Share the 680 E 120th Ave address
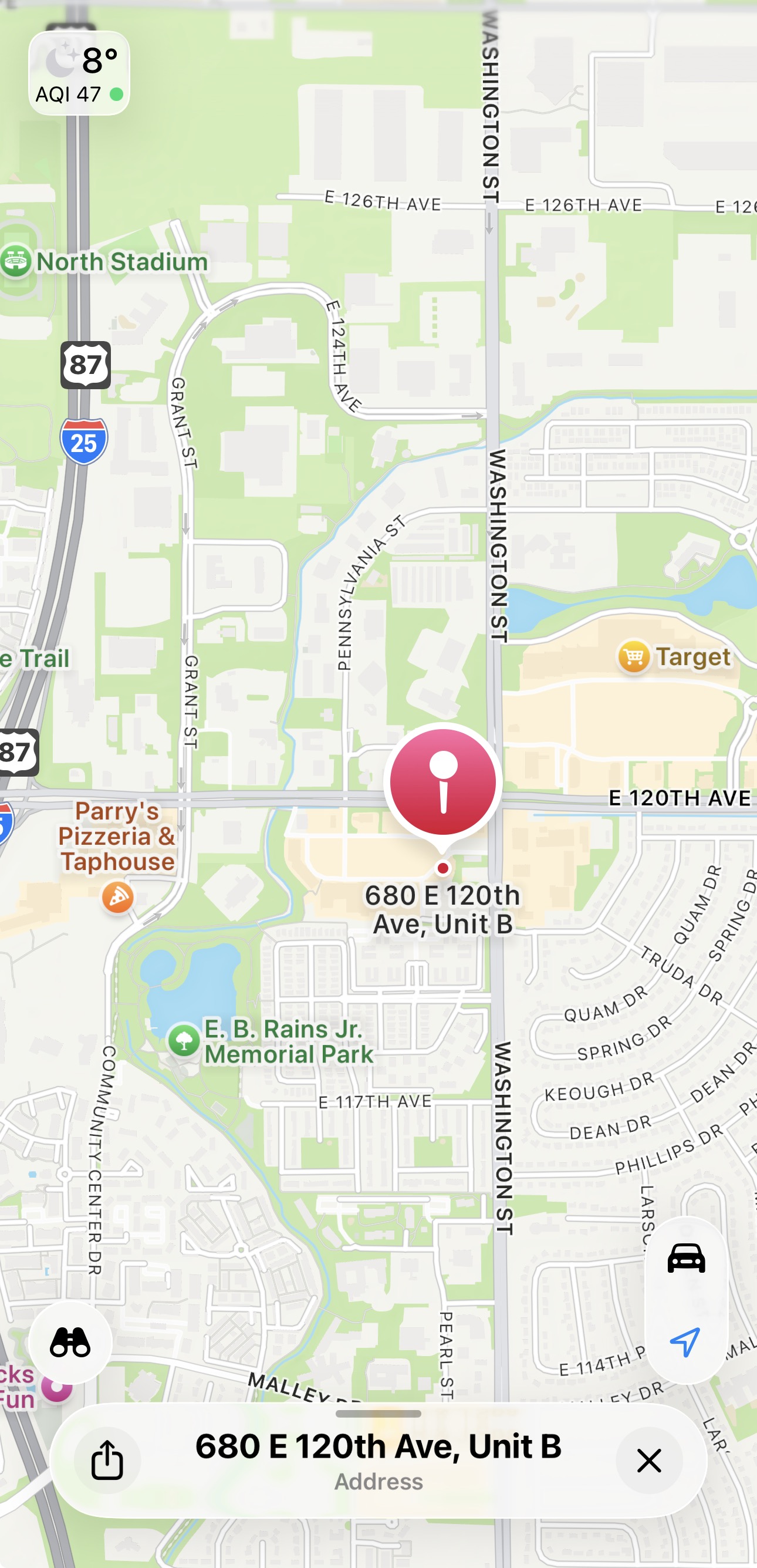 (107, 1459)
